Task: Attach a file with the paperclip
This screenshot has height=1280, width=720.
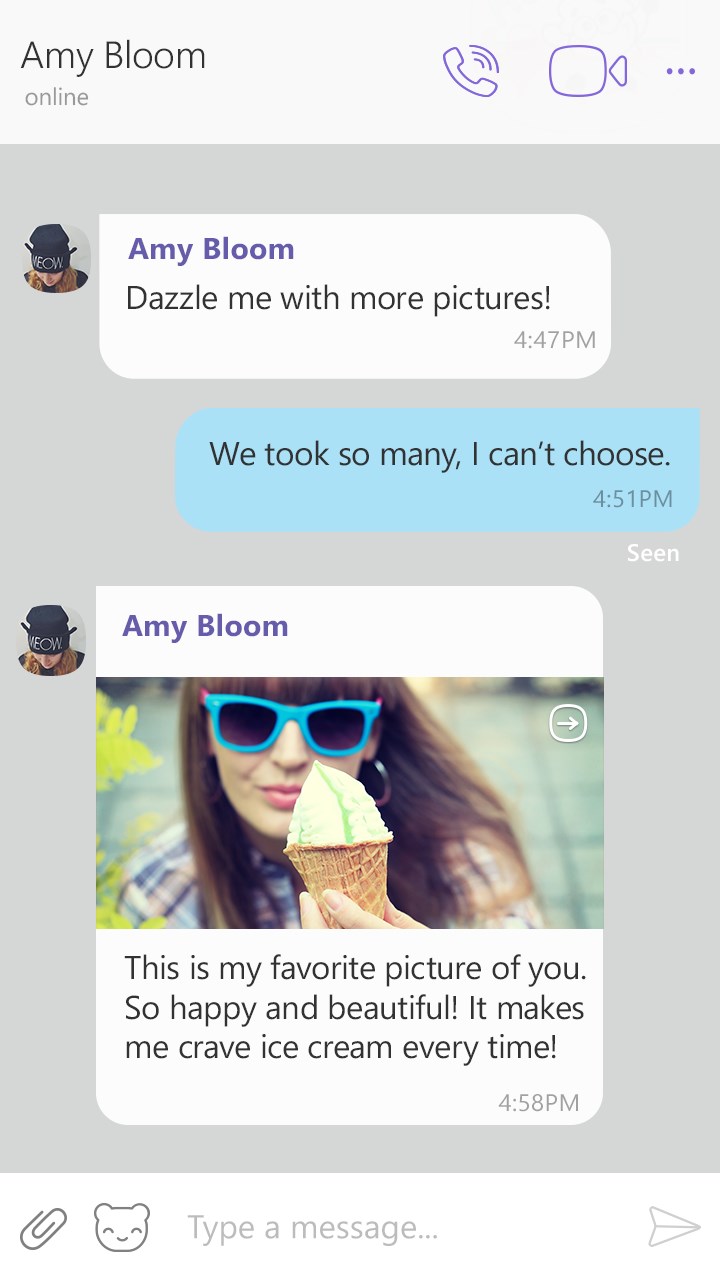Action: [x=44, y=1227]
